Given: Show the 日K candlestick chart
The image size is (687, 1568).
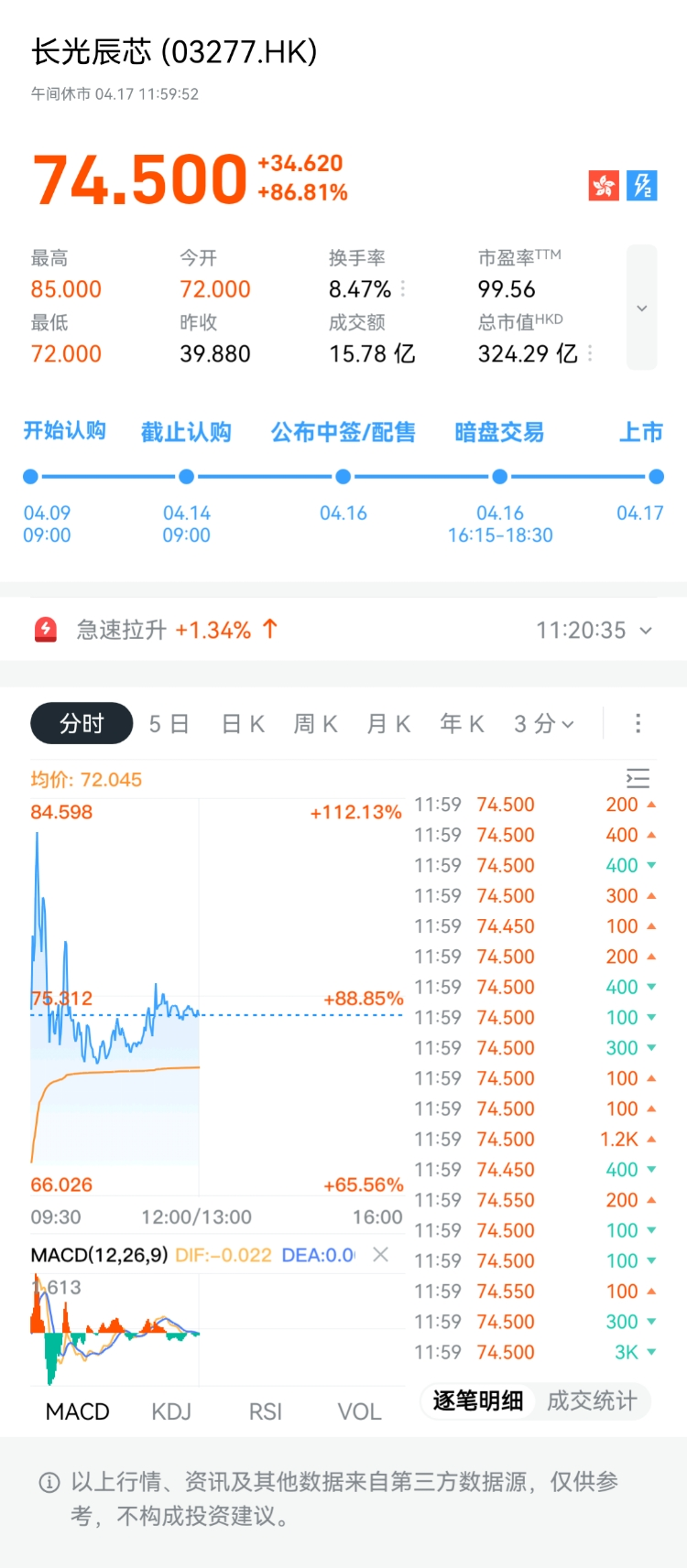Looking at the screenshot, I should coord(244,724).
